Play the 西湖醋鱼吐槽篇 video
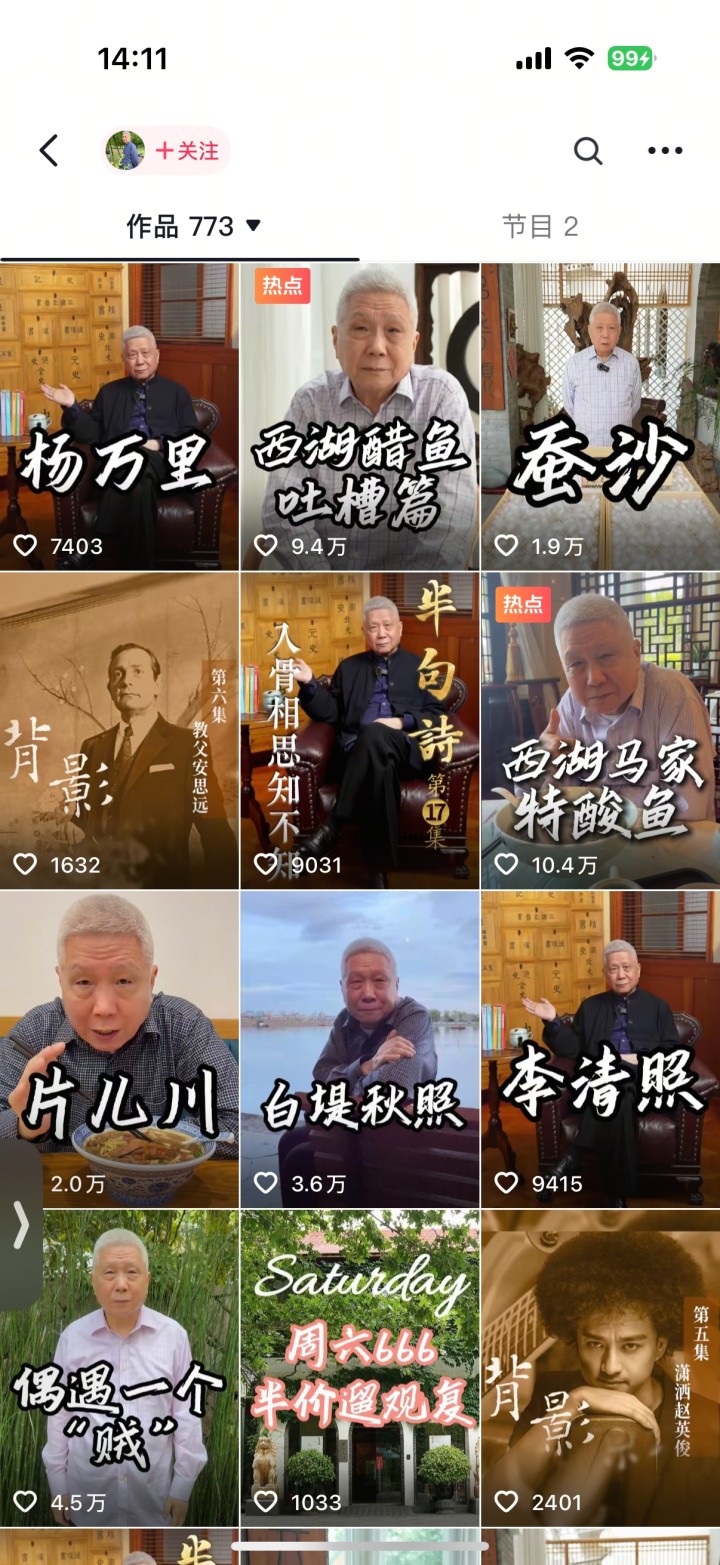The height and width of the screenshot is (1565, 720). click(360, 416)
